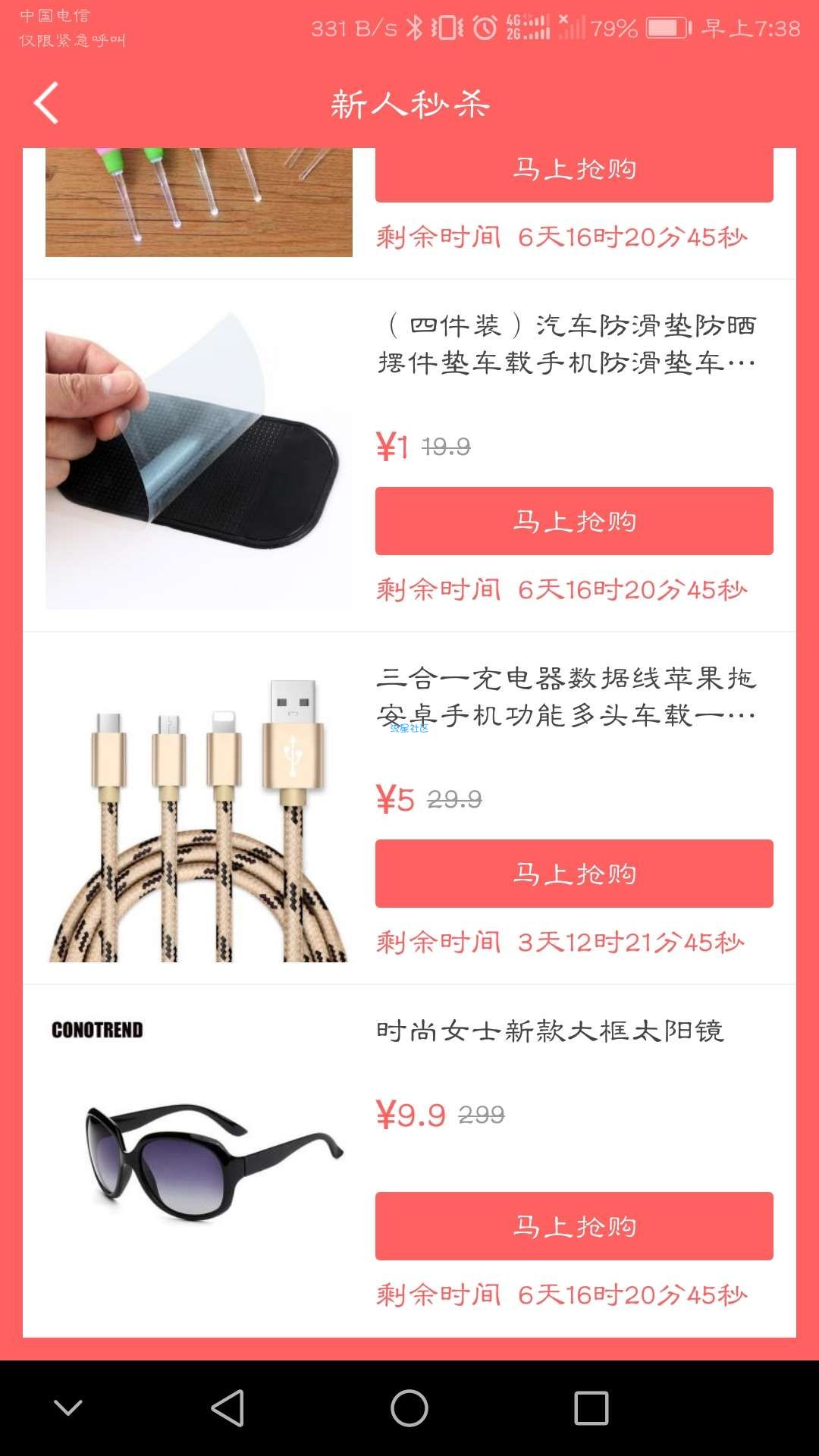
Task: Tap 马上抢购 for the women's sunglasses
Action: [574, 1226]
